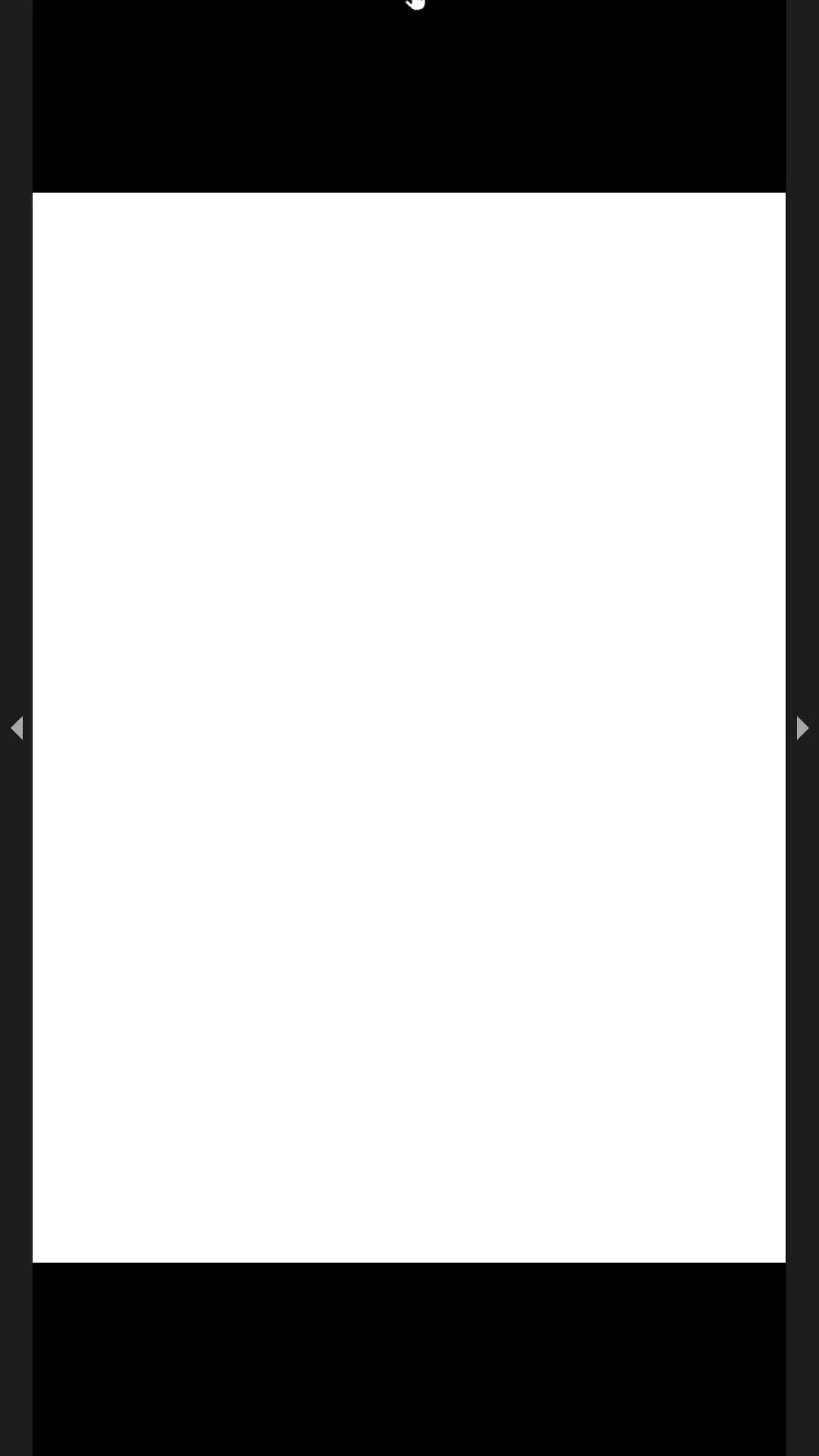Go to the next image

click(802, 728)
